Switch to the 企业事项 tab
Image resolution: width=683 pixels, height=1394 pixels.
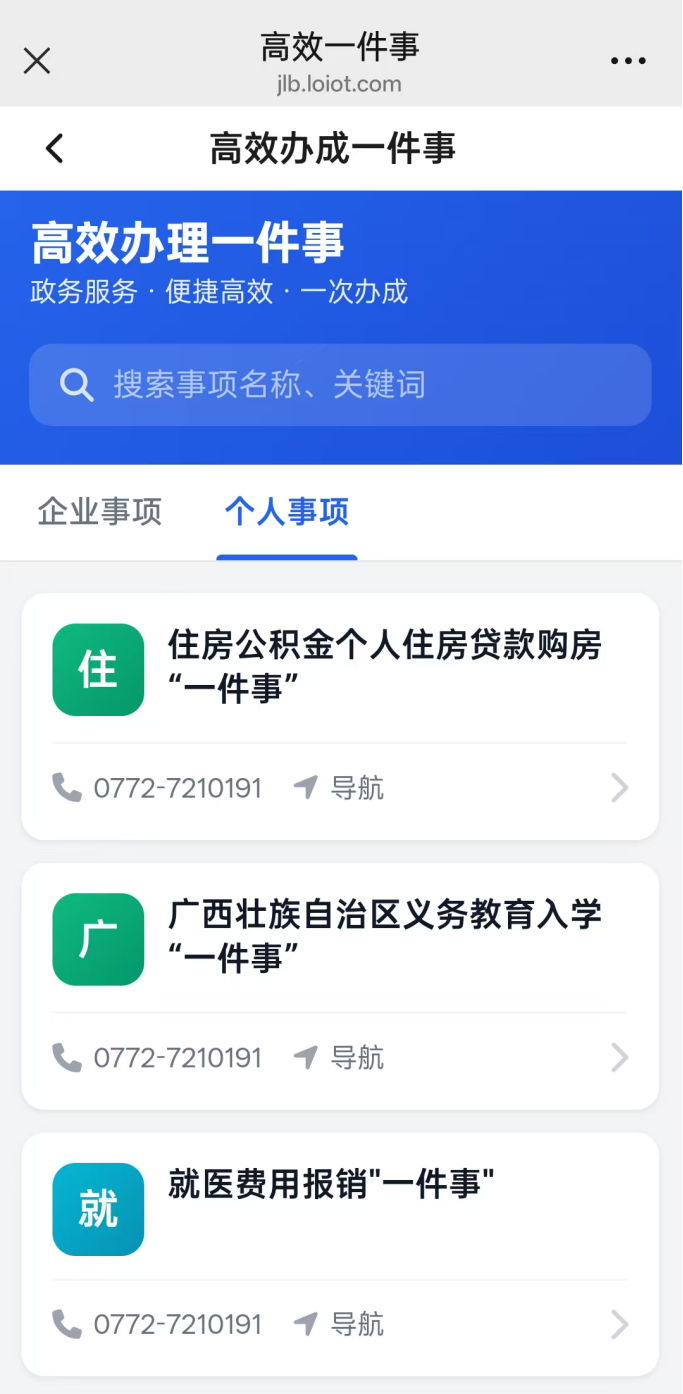pos(100,512)
